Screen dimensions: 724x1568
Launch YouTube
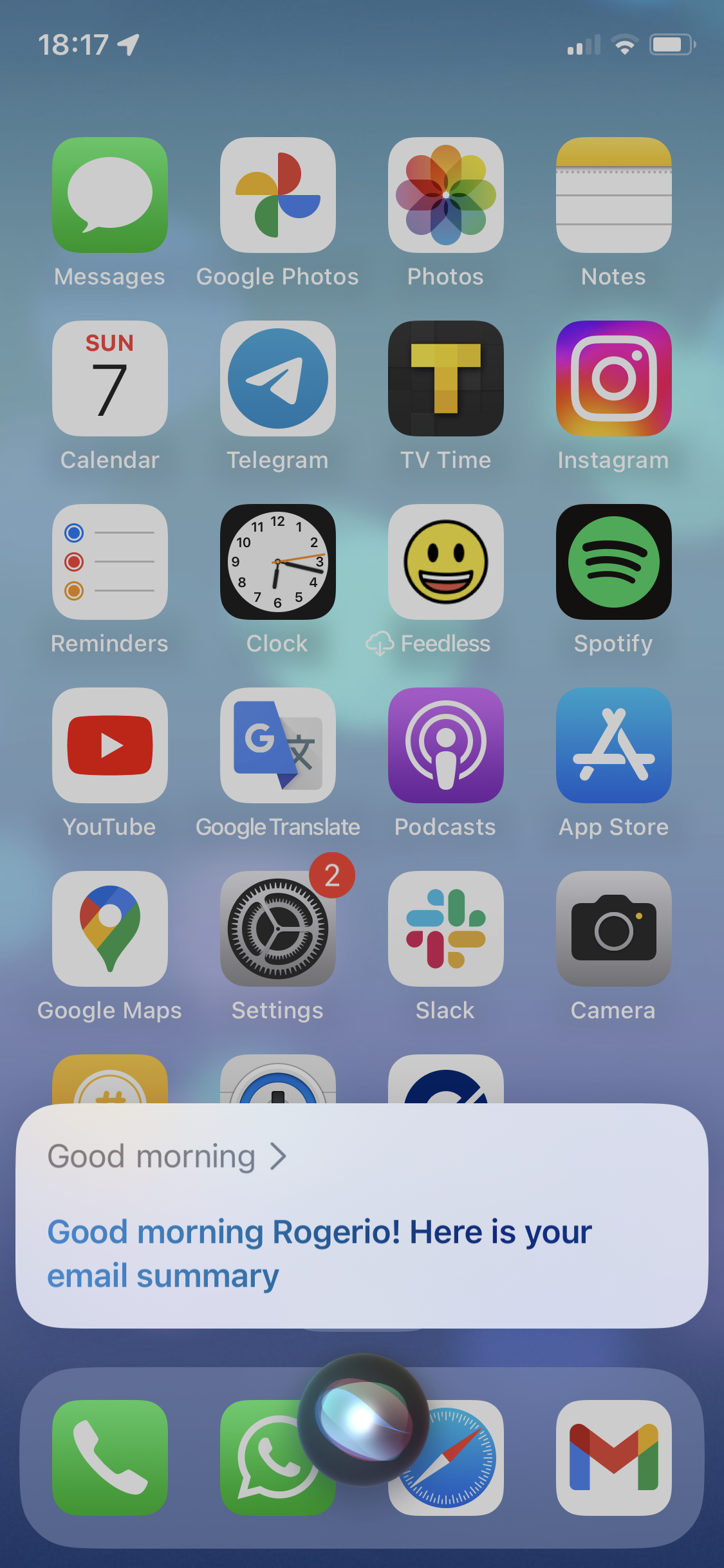109,745
